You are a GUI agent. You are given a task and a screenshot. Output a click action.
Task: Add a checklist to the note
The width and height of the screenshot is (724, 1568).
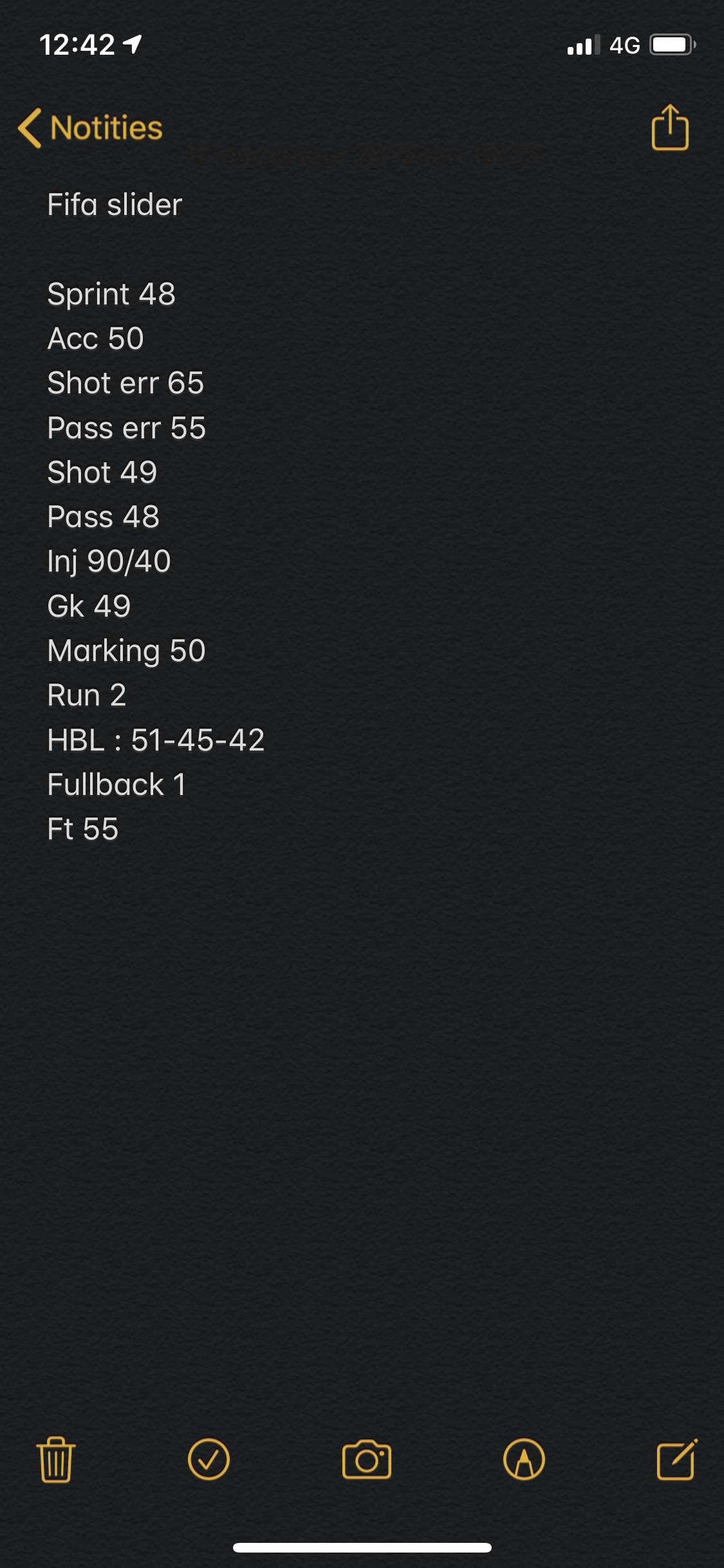[209, 1459]
